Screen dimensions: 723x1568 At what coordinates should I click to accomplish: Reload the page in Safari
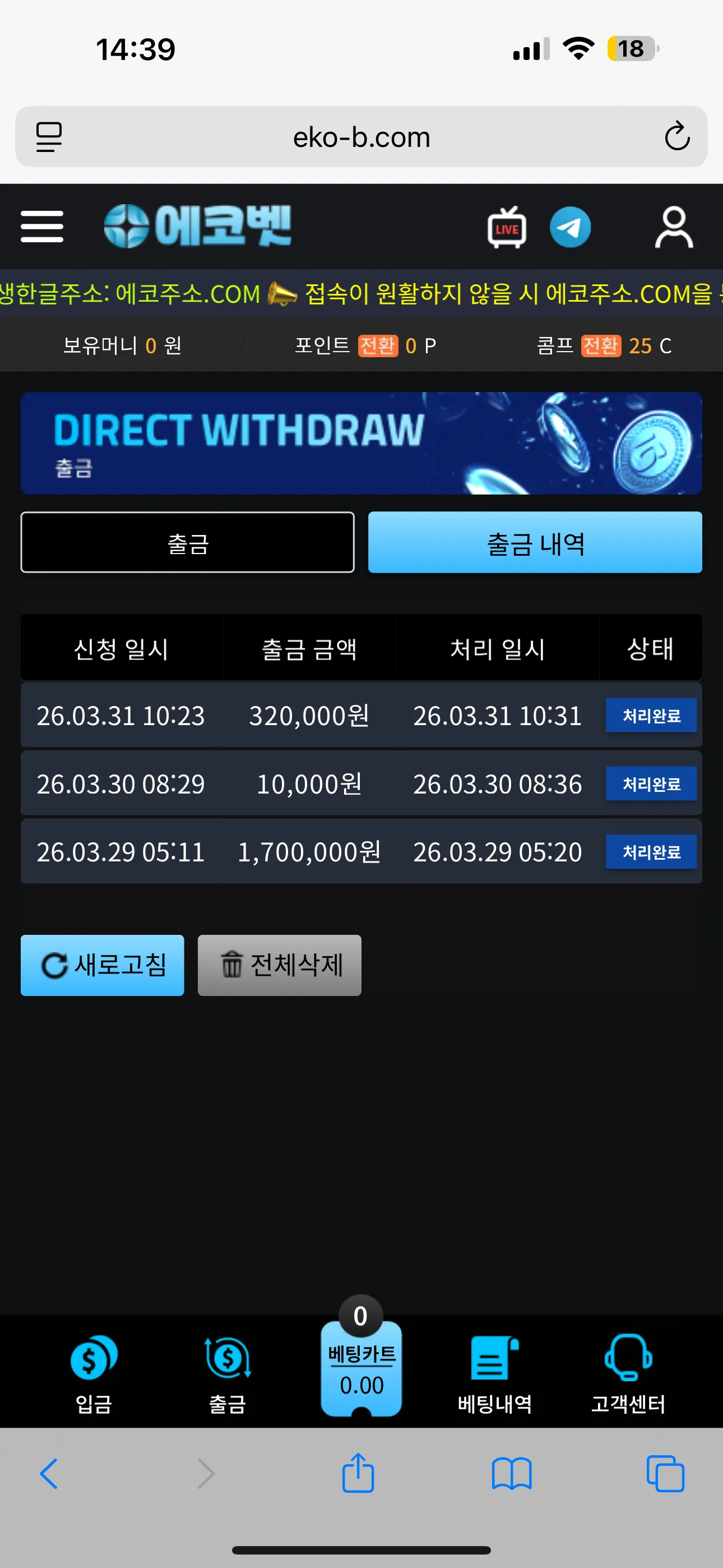click(x=676, y=136)
